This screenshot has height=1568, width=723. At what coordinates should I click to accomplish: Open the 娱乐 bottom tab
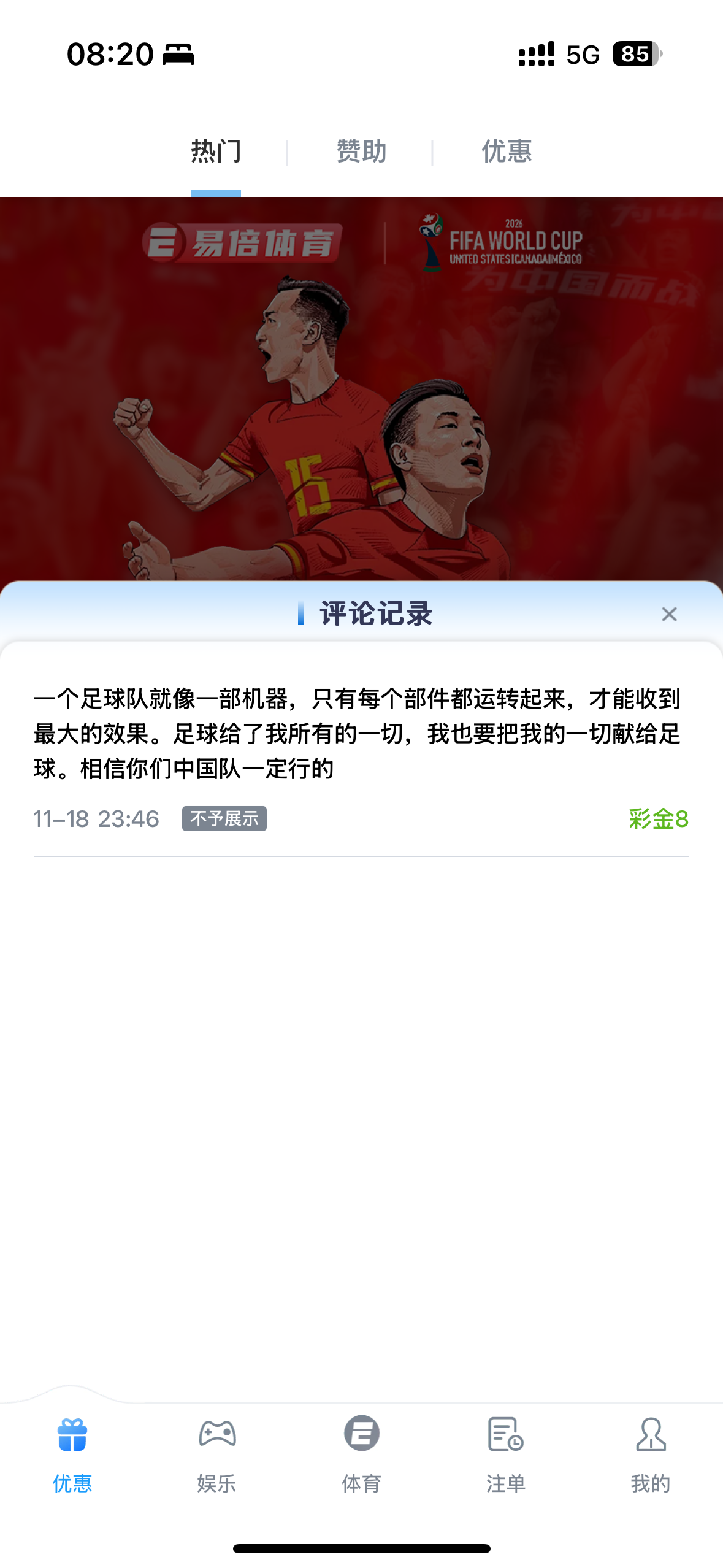(217, 1451)
